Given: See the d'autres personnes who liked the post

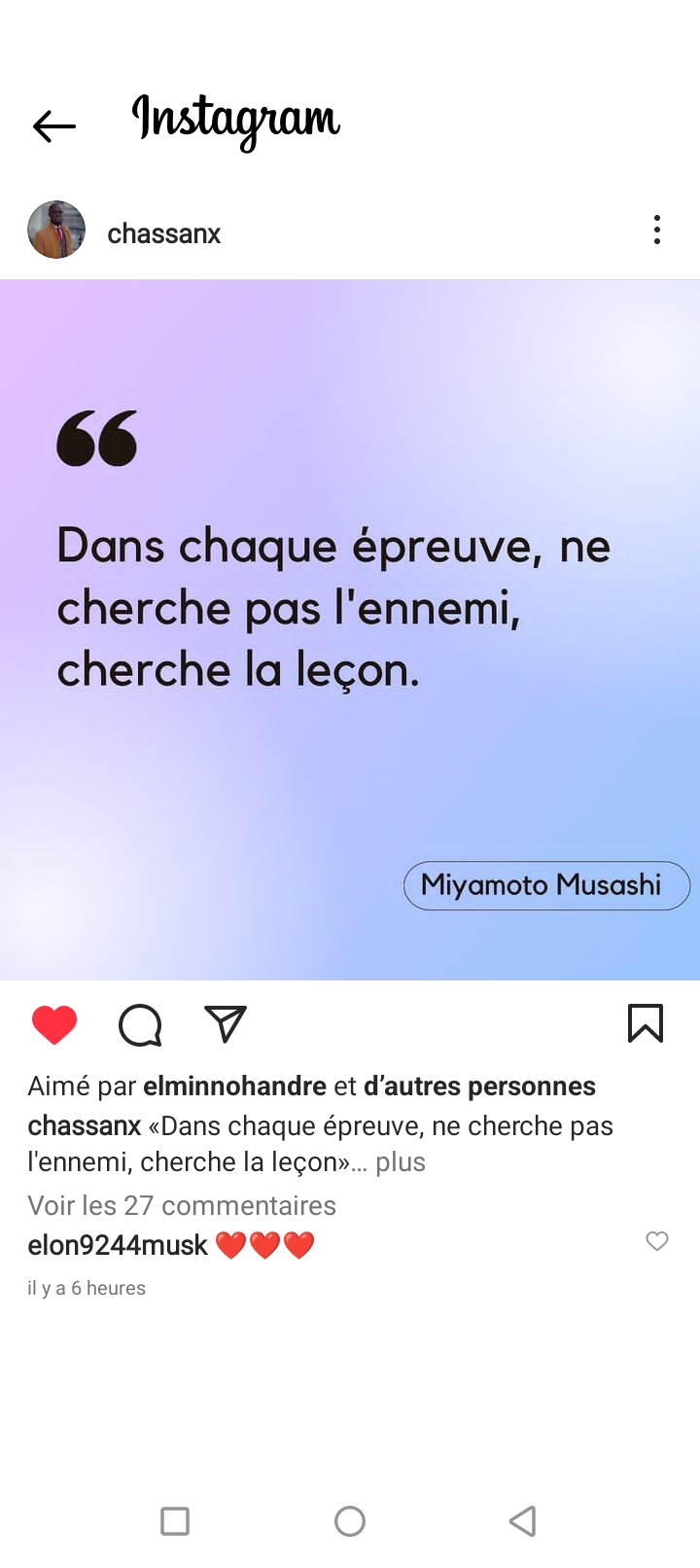Looking at the screenshot, I should (479, 1086).
